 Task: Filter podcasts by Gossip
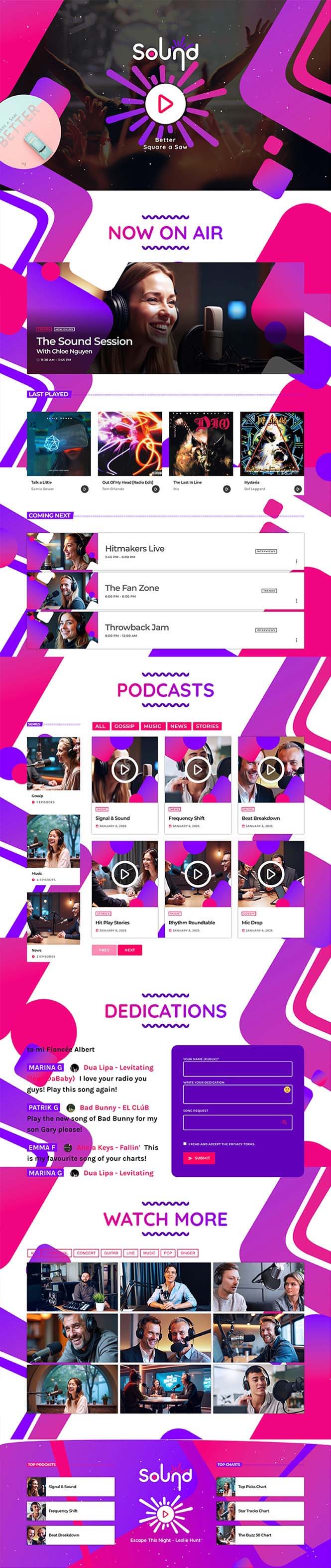tap(124, 726)
